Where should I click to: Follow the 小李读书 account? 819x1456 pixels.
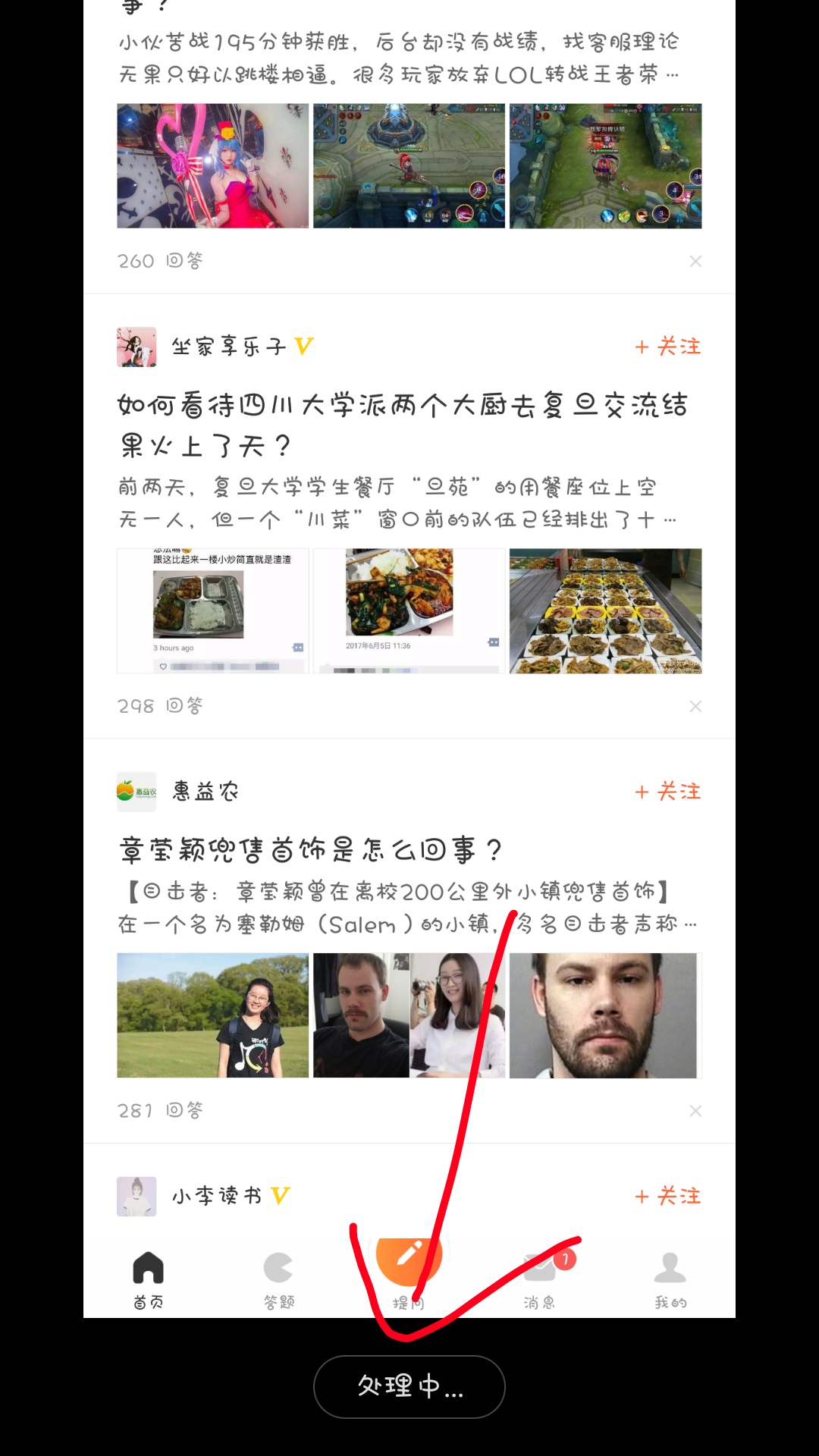pos(668,1196)
